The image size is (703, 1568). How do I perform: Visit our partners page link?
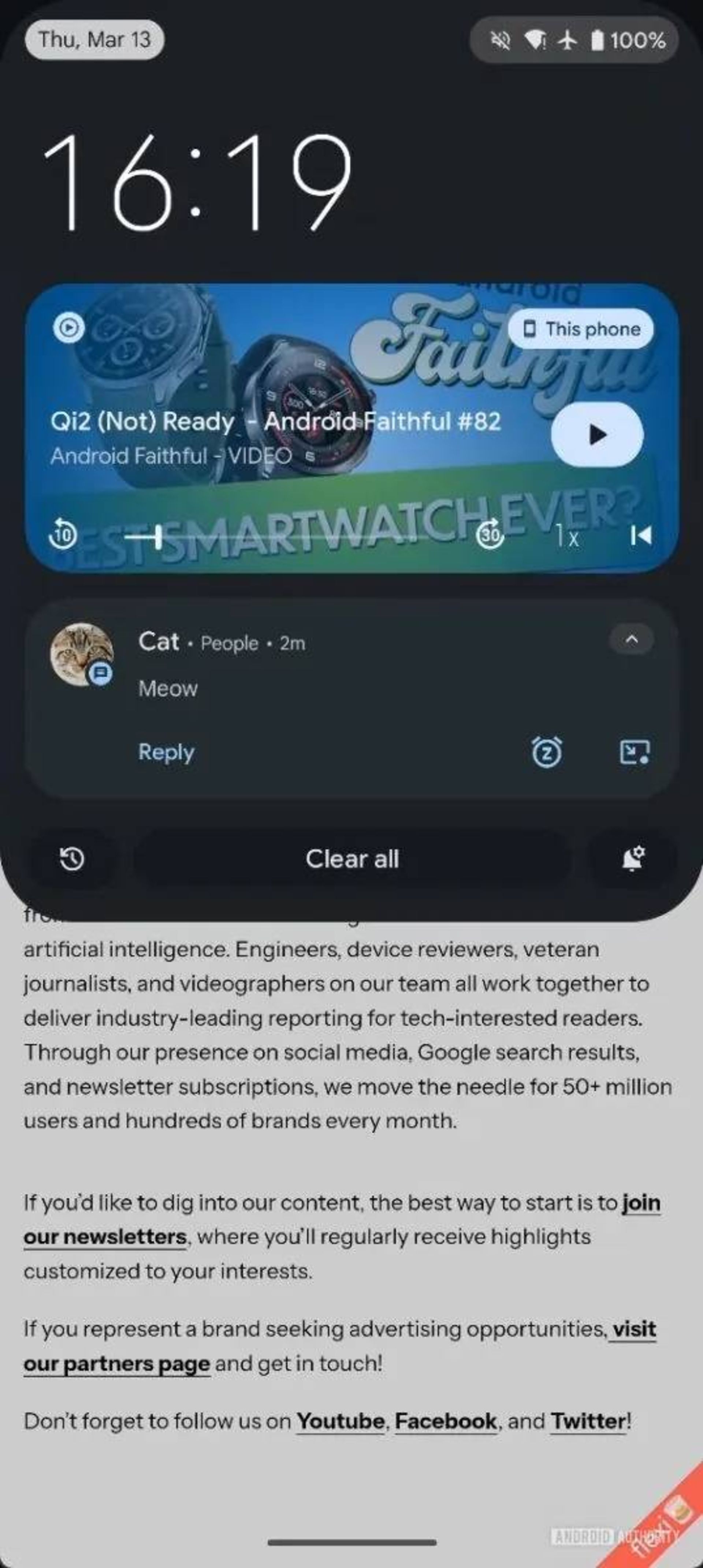tap(116, 1363)
